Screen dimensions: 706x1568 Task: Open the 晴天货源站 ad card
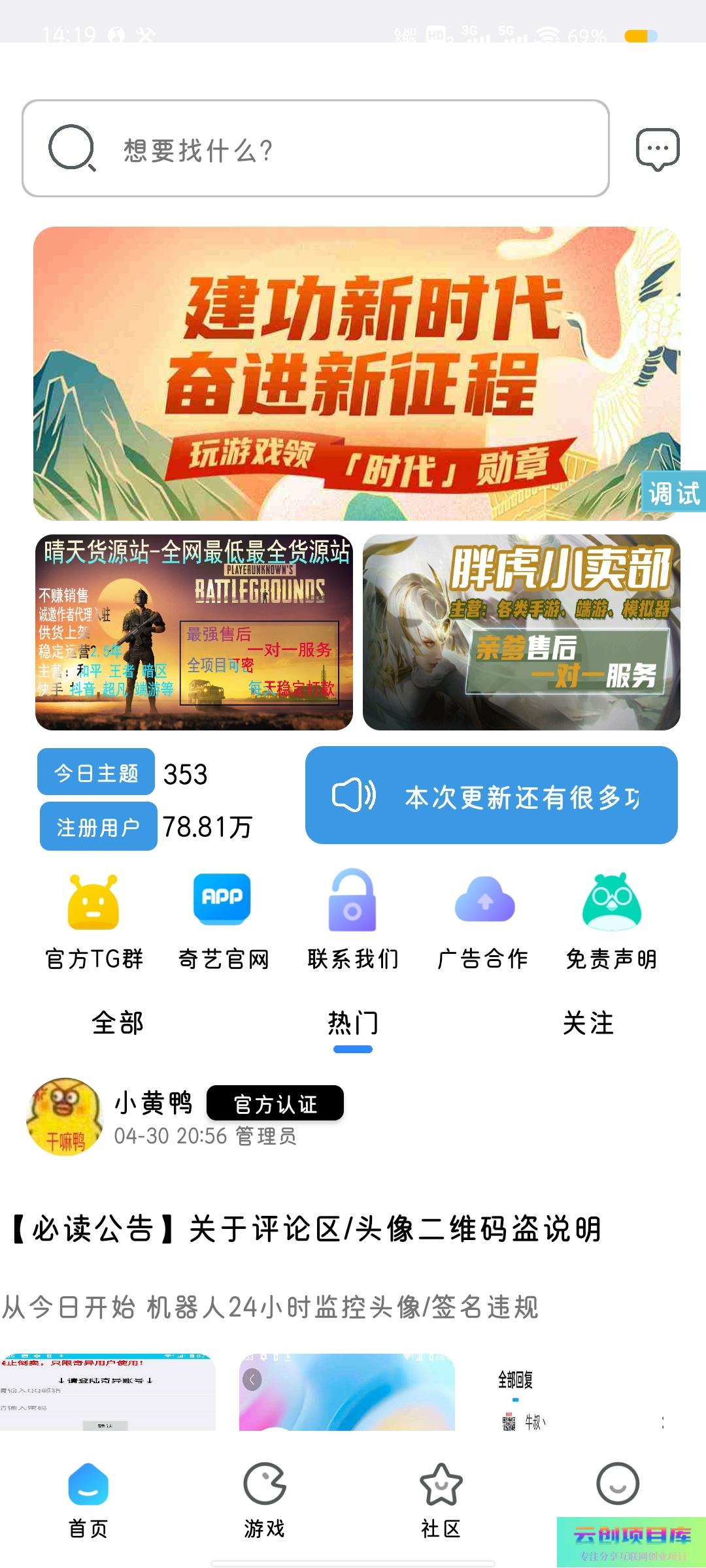[x=194, y=632]
